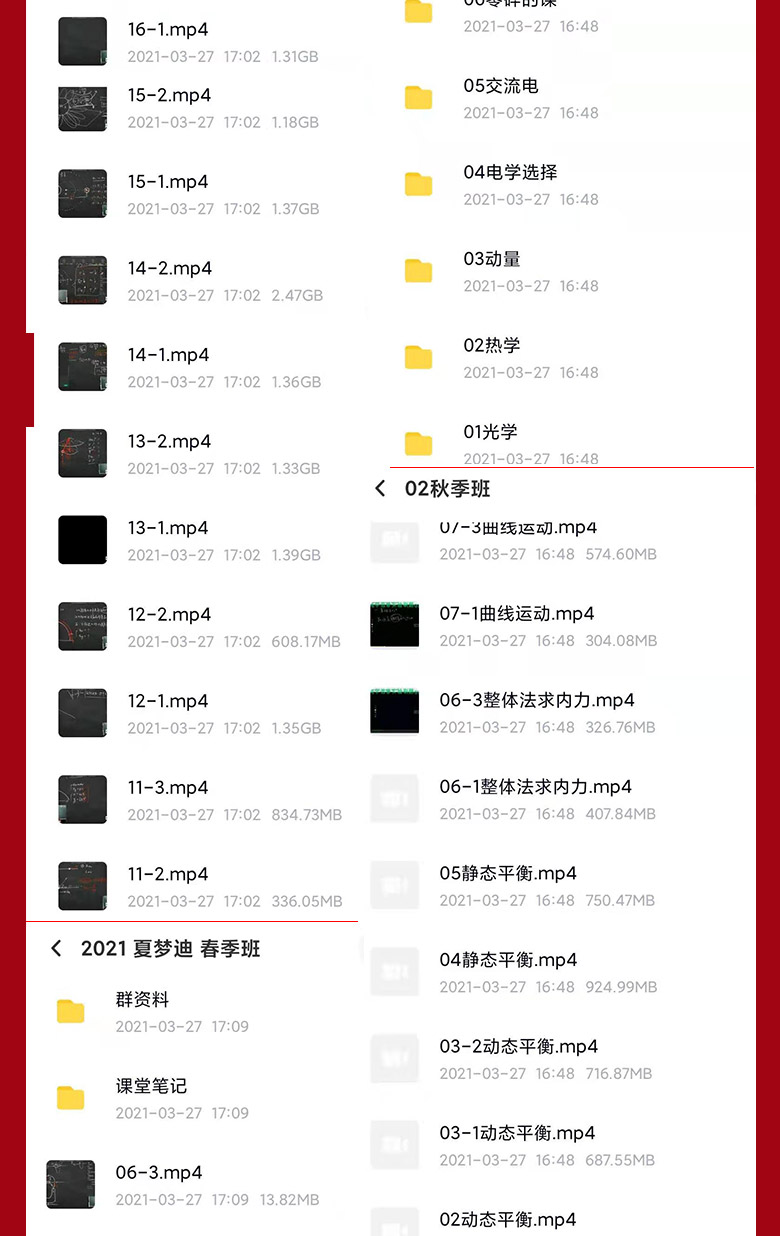Click the 14-2.mp4 video thumbnail
Image resolution: width=780 pixels, height=1236 pixels.
click(x=82, y=280)
